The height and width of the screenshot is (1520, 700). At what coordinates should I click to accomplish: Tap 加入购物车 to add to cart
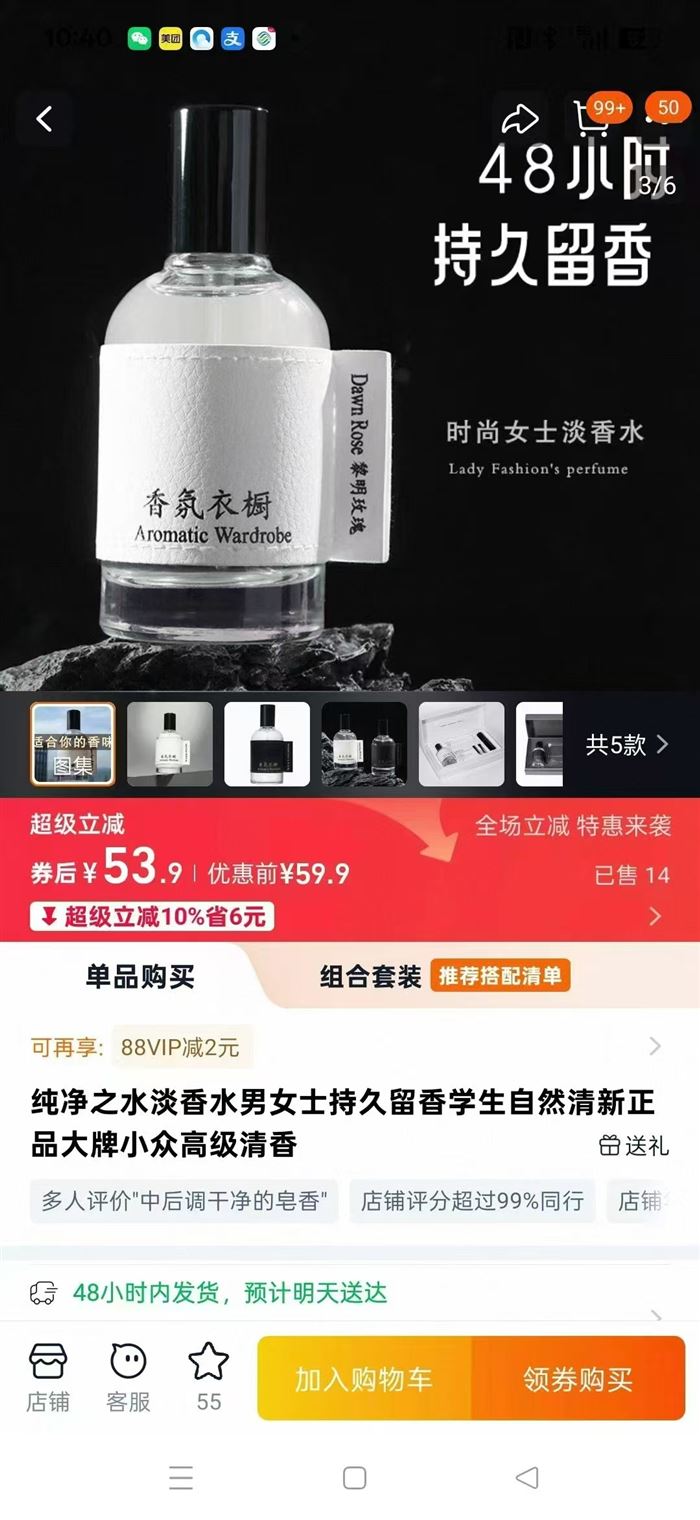(x=364, y=1379)
